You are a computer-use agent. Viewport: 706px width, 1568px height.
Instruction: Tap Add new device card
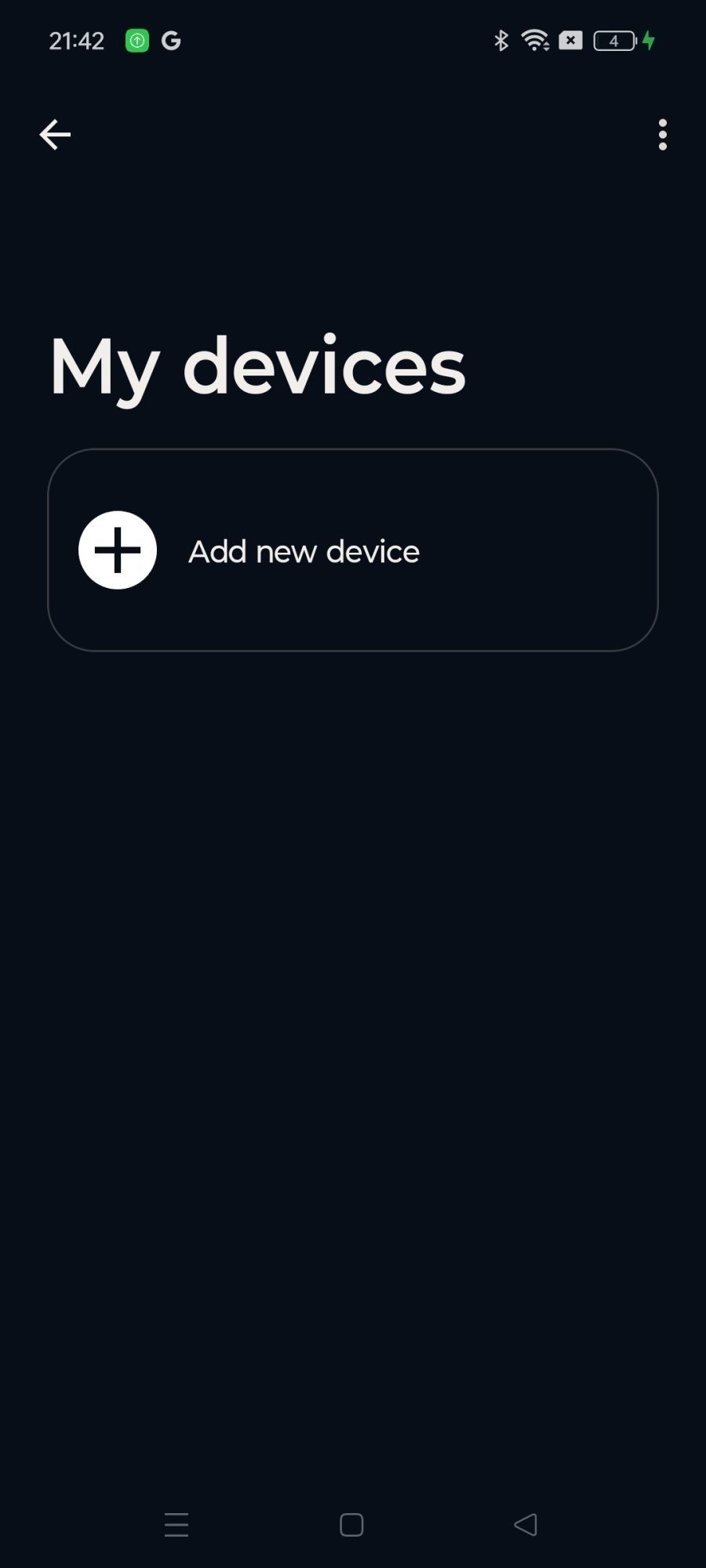point(352,550)
